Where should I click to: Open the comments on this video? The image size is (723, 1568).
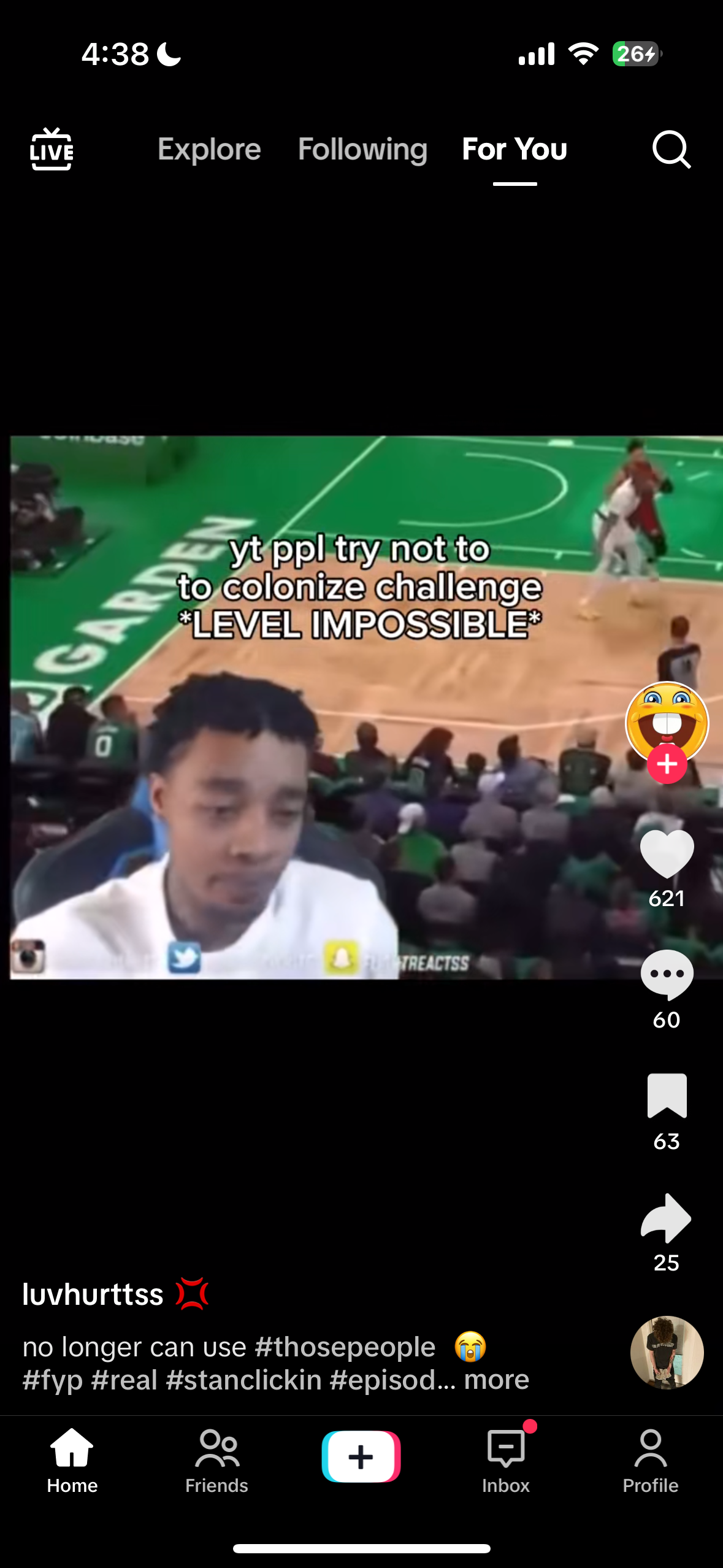667,974
